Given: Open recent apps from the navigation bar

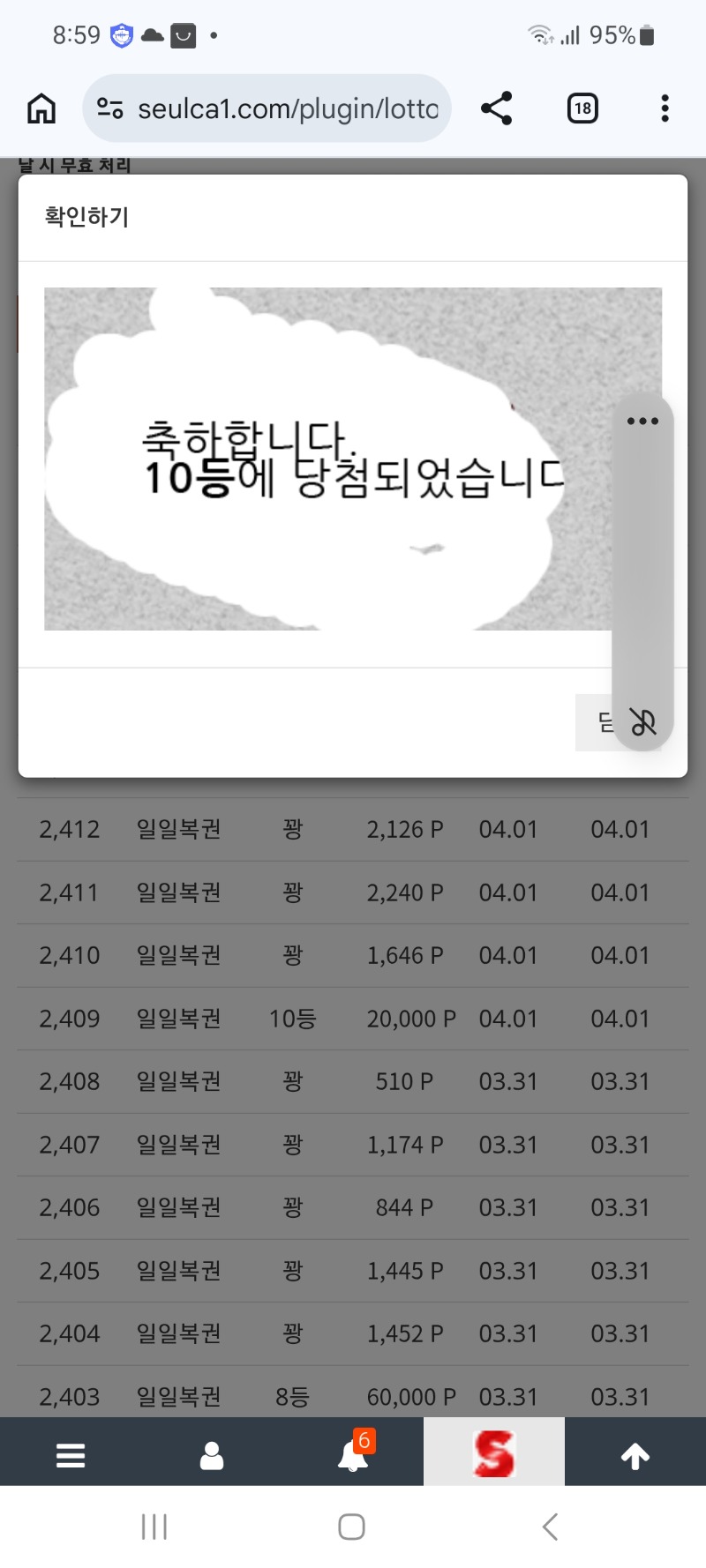Looking at the screenshot, I should point(154,1527).
